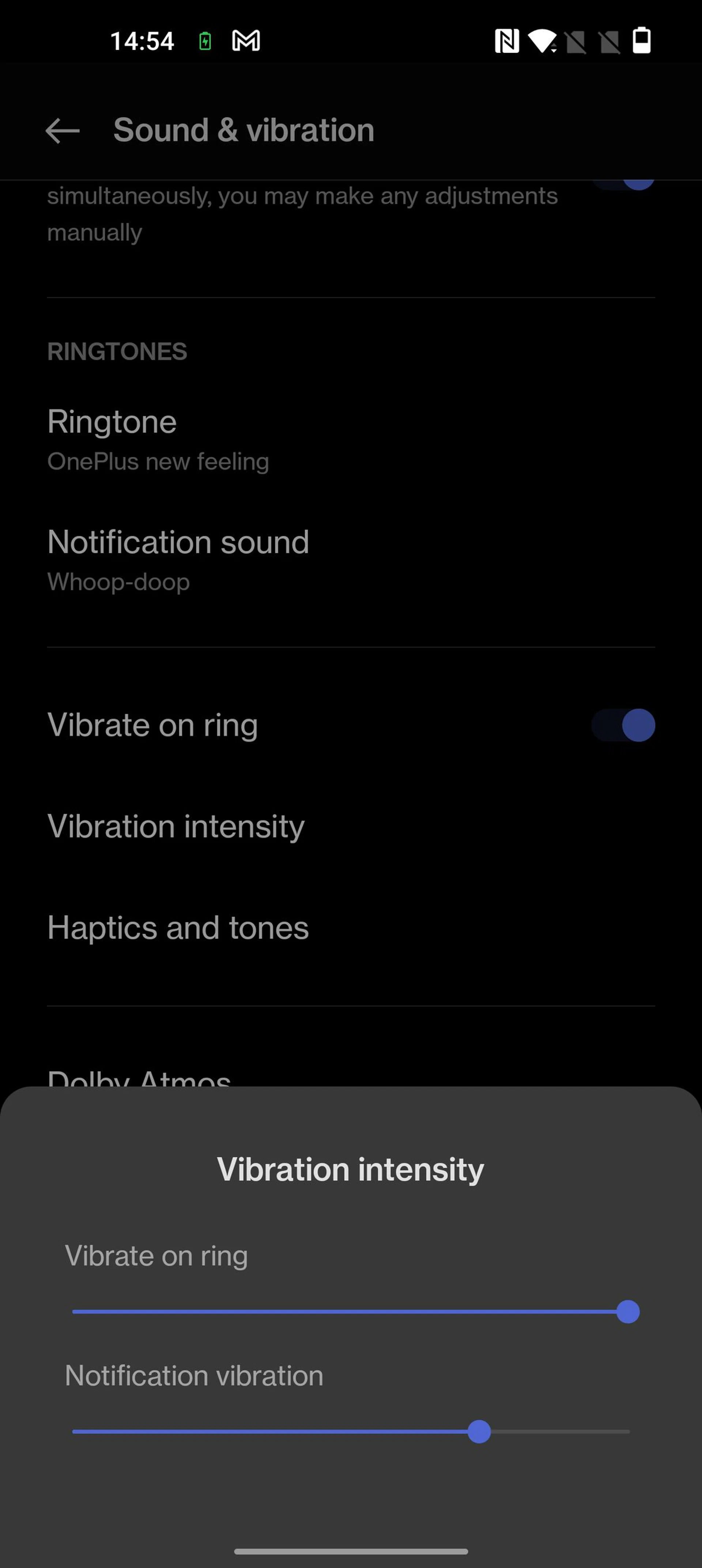Viewport: 702px width, 1568px height.
Task: Open the Vibration intensity row
Action: [176, 826]
